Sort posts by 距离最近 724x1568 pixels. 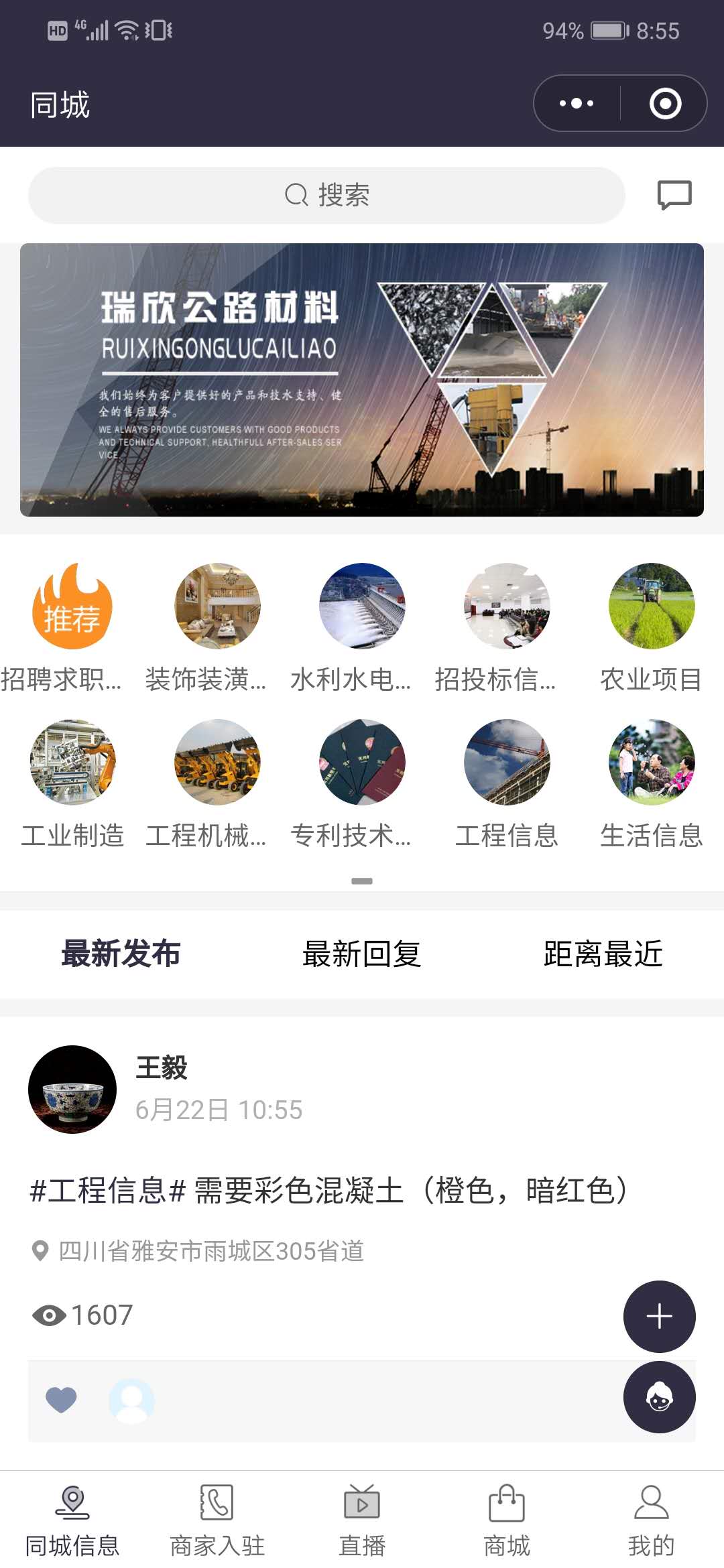click(603, 954)
